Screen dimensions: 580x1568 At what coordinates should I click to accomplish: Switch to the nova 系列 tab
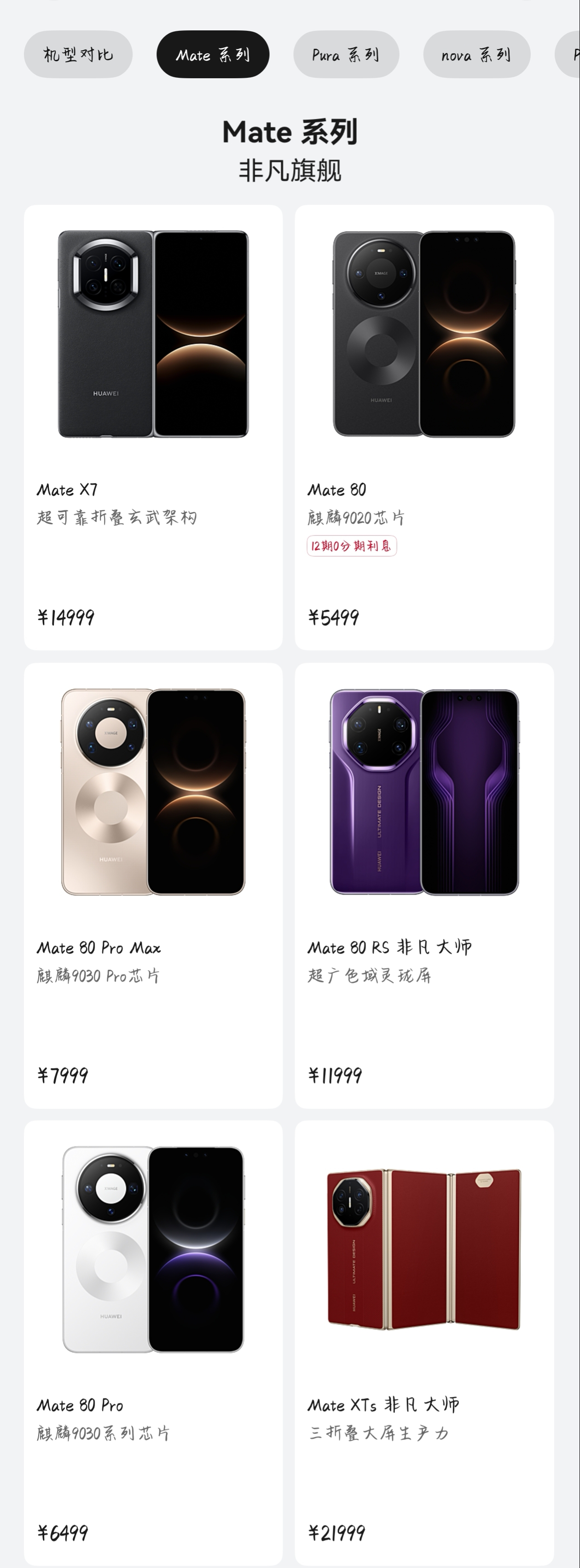476,55
